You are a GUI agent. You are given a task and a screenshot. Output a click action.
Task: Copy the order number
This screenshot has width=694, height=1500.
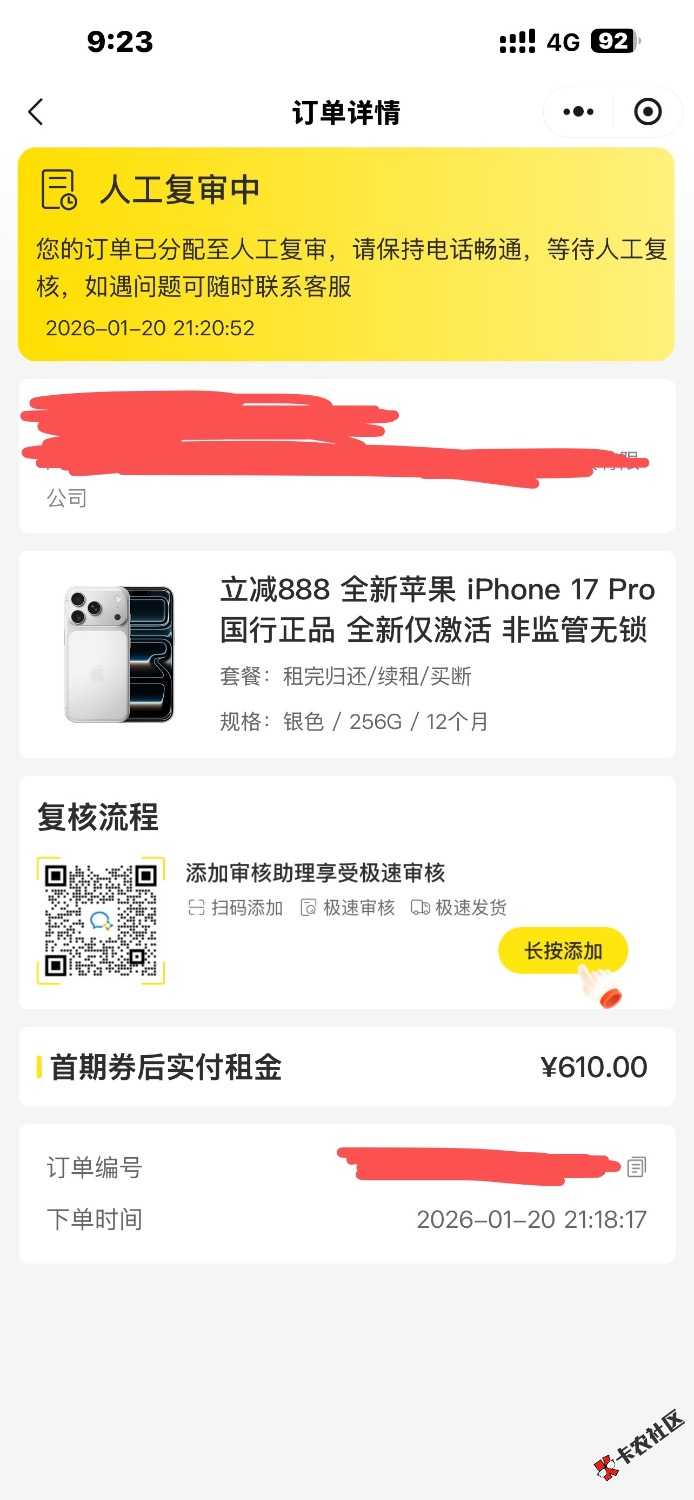click(637, 1166)
